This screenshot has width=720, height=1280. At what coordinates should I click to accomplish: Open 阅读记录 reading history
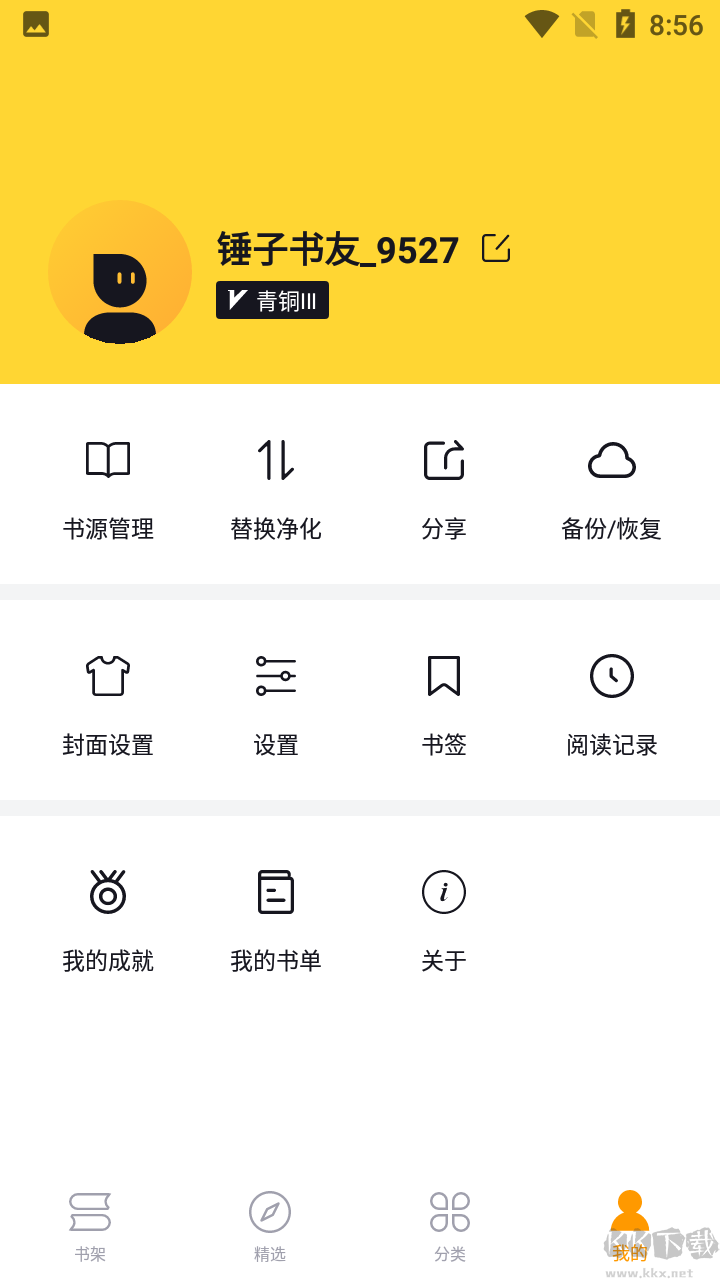click(x=612, y=700)
